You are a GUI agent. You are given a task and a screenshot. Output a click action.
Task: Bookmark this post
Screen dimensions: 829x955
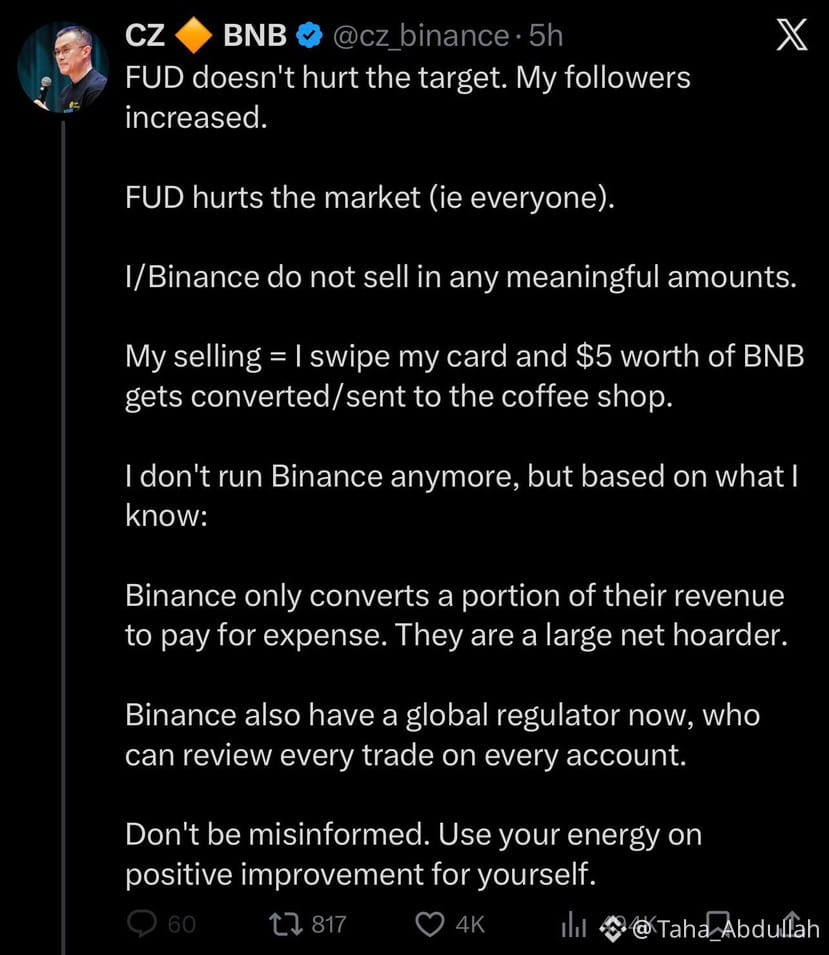(x=716, y=925)
